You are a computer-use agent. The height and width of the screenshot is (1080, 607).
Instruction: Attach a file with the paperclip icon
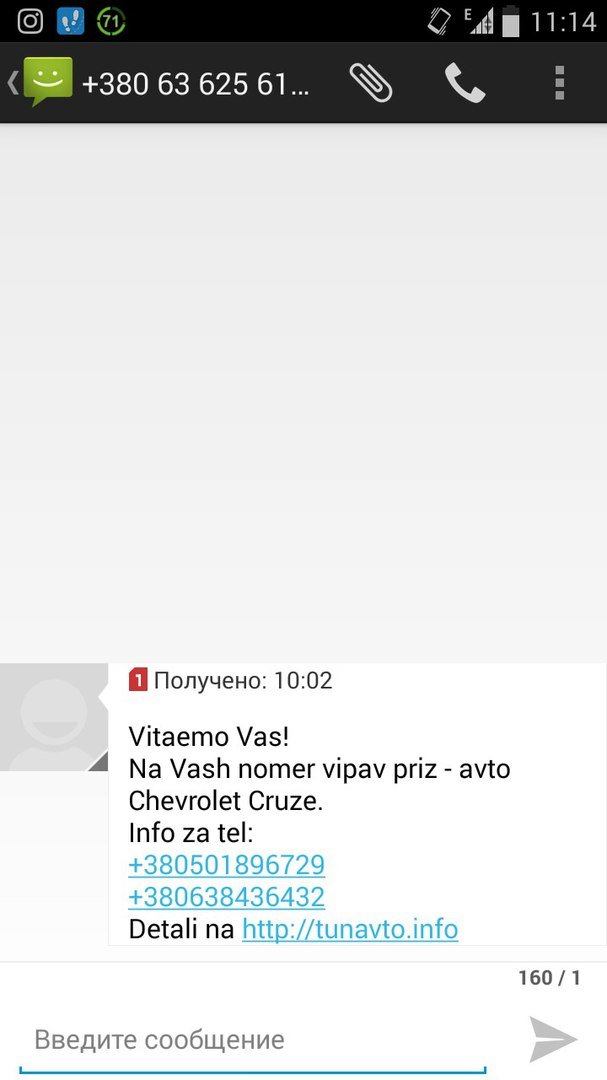pos(371,83)
